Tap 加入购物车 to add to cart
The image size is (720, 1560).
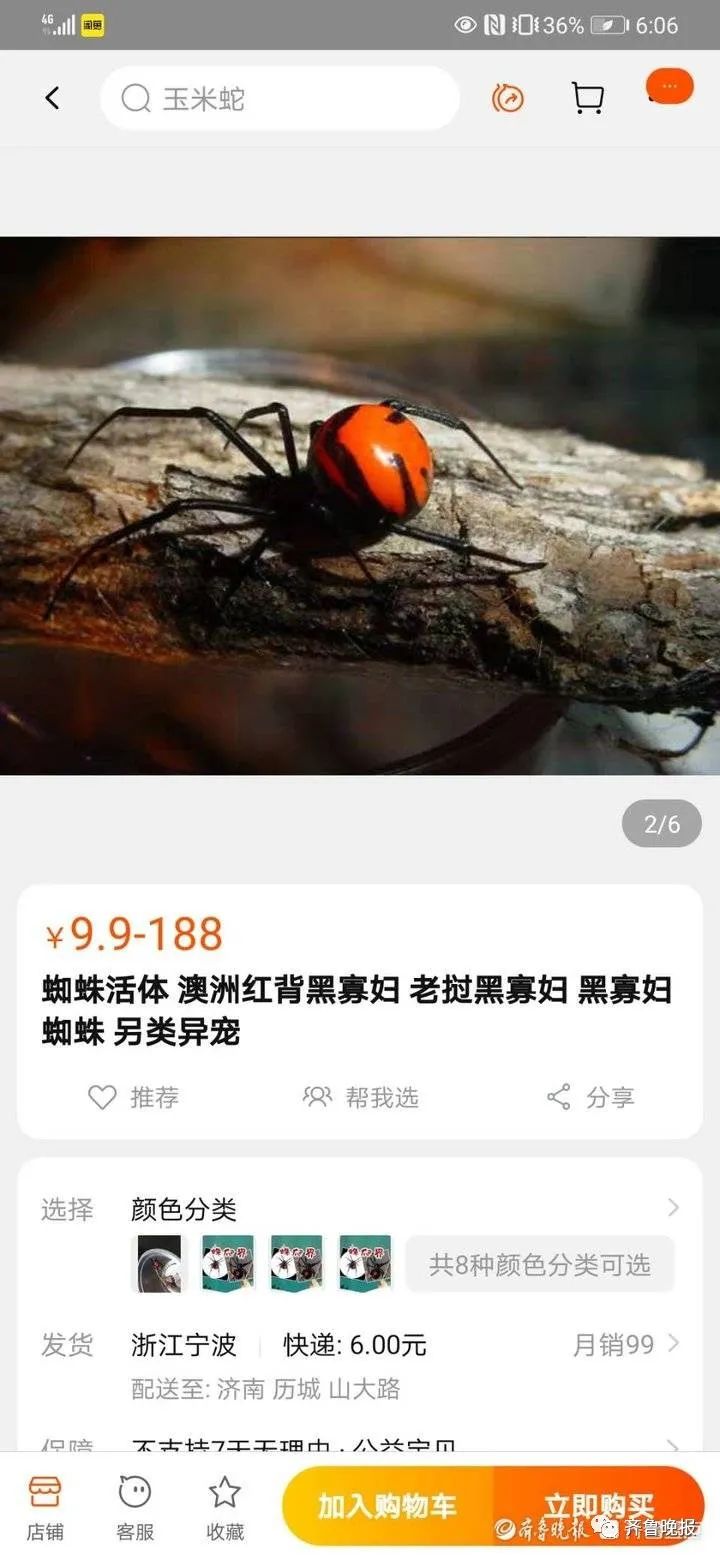point(388,1505)
